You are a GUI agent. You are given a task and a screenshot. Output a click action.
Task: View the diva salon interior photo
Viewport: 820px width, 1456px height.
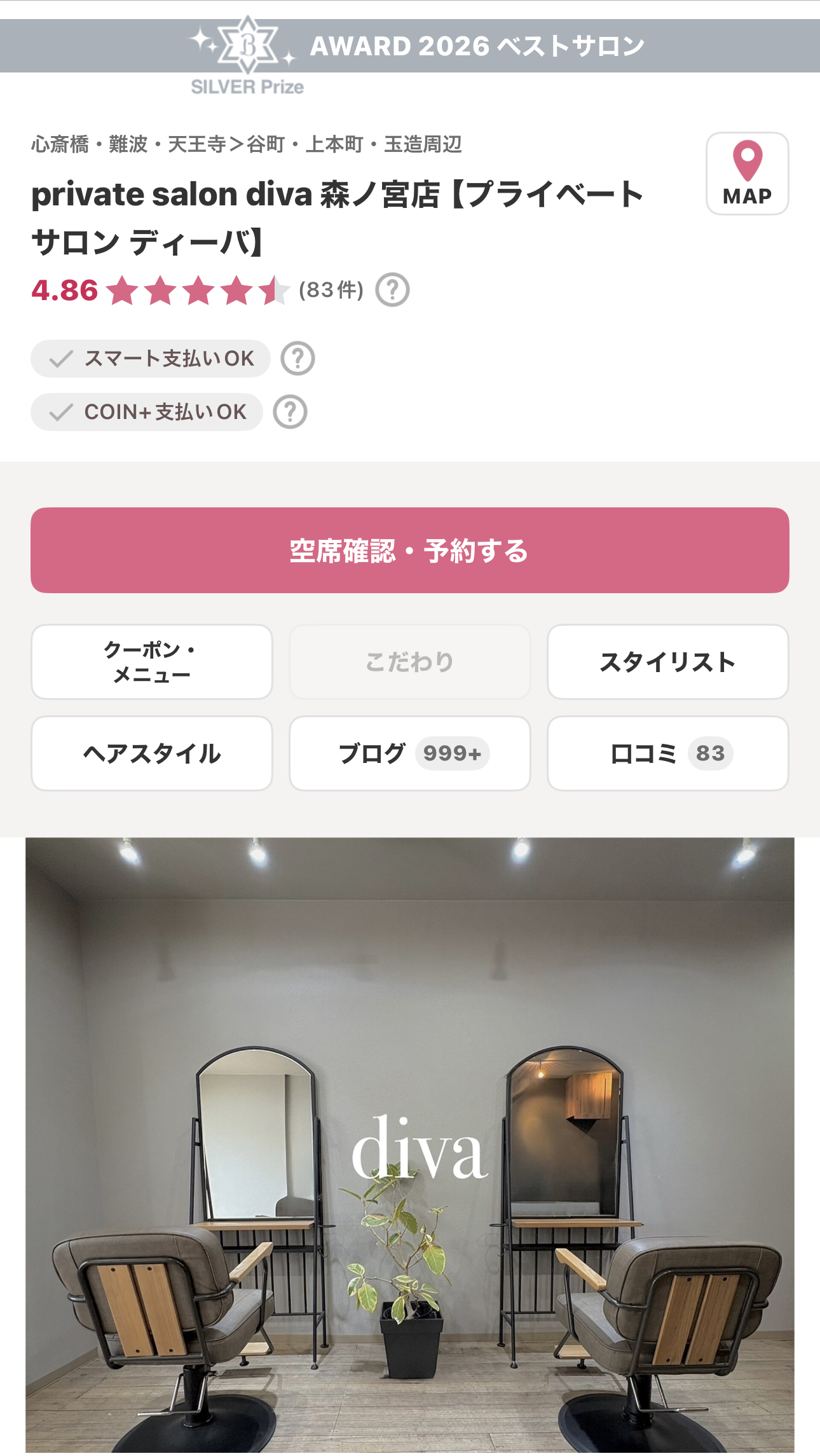click(x=410, y=1144)
